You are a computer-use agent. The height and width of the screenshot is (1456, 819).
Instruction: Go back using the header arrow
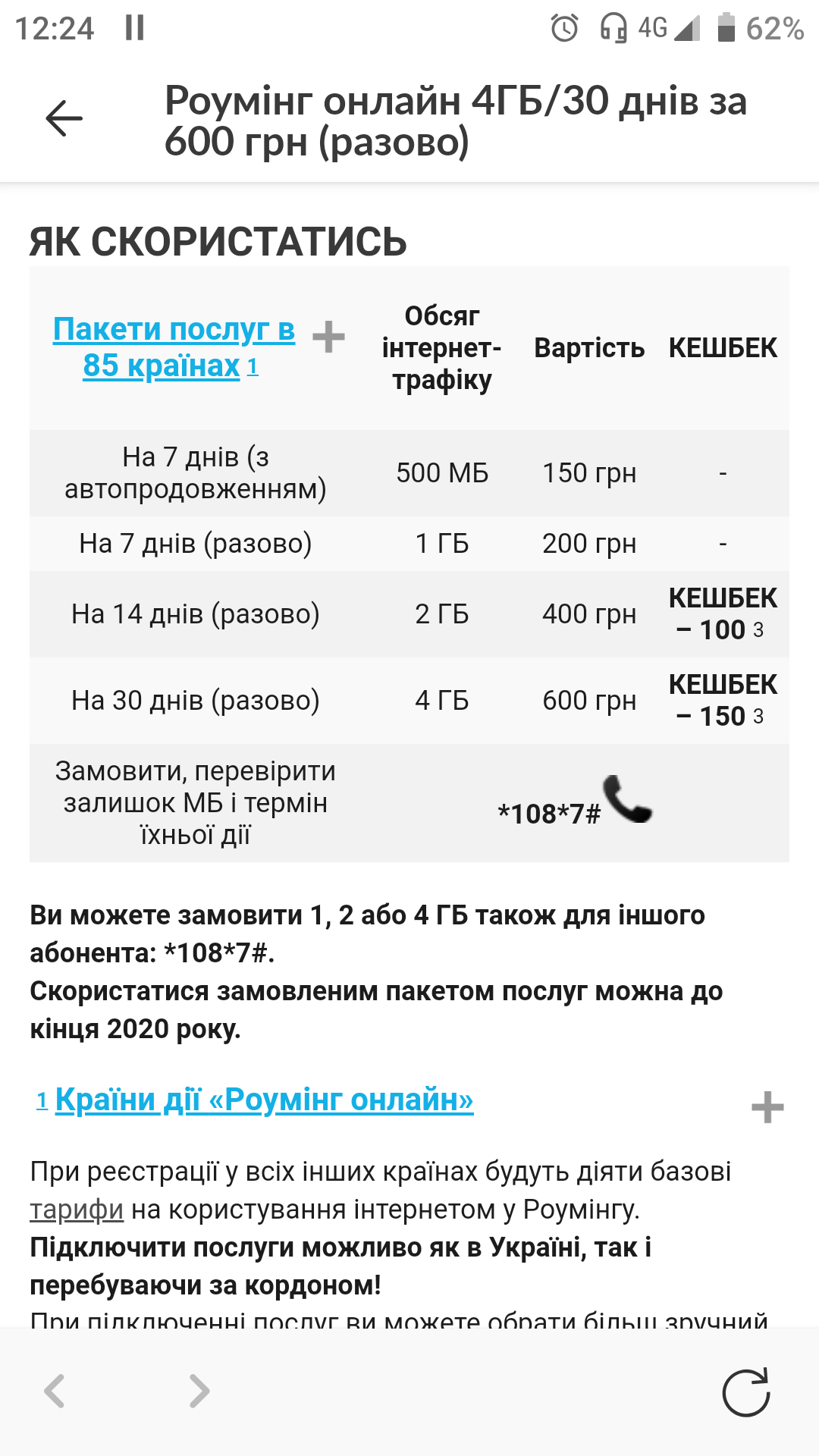tap(64, 118)
